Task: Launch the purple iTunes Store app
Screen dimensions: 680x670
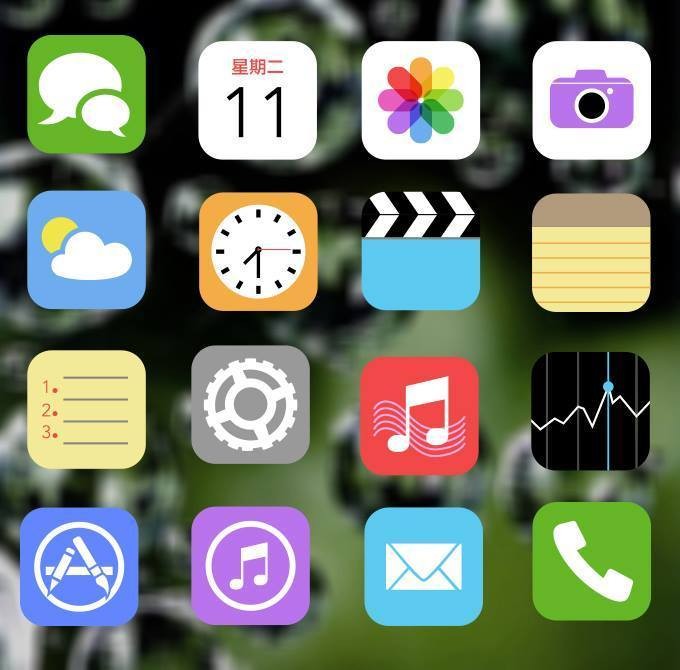Action: coord(250,566)
